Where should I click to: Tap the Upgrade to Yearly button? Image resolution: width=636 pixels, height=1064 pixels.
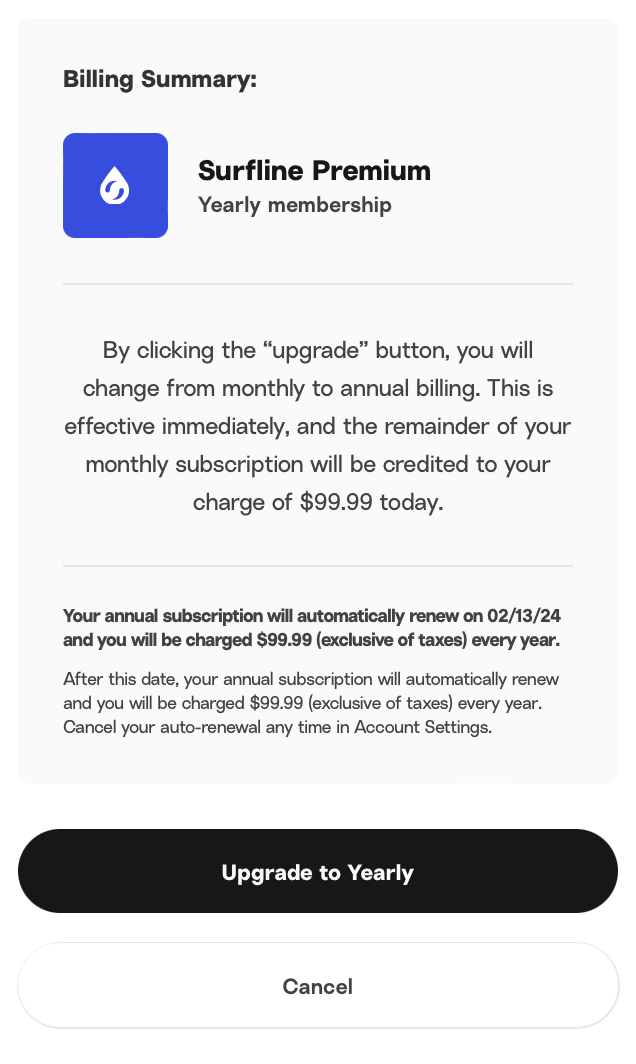(x=318, y=871)
